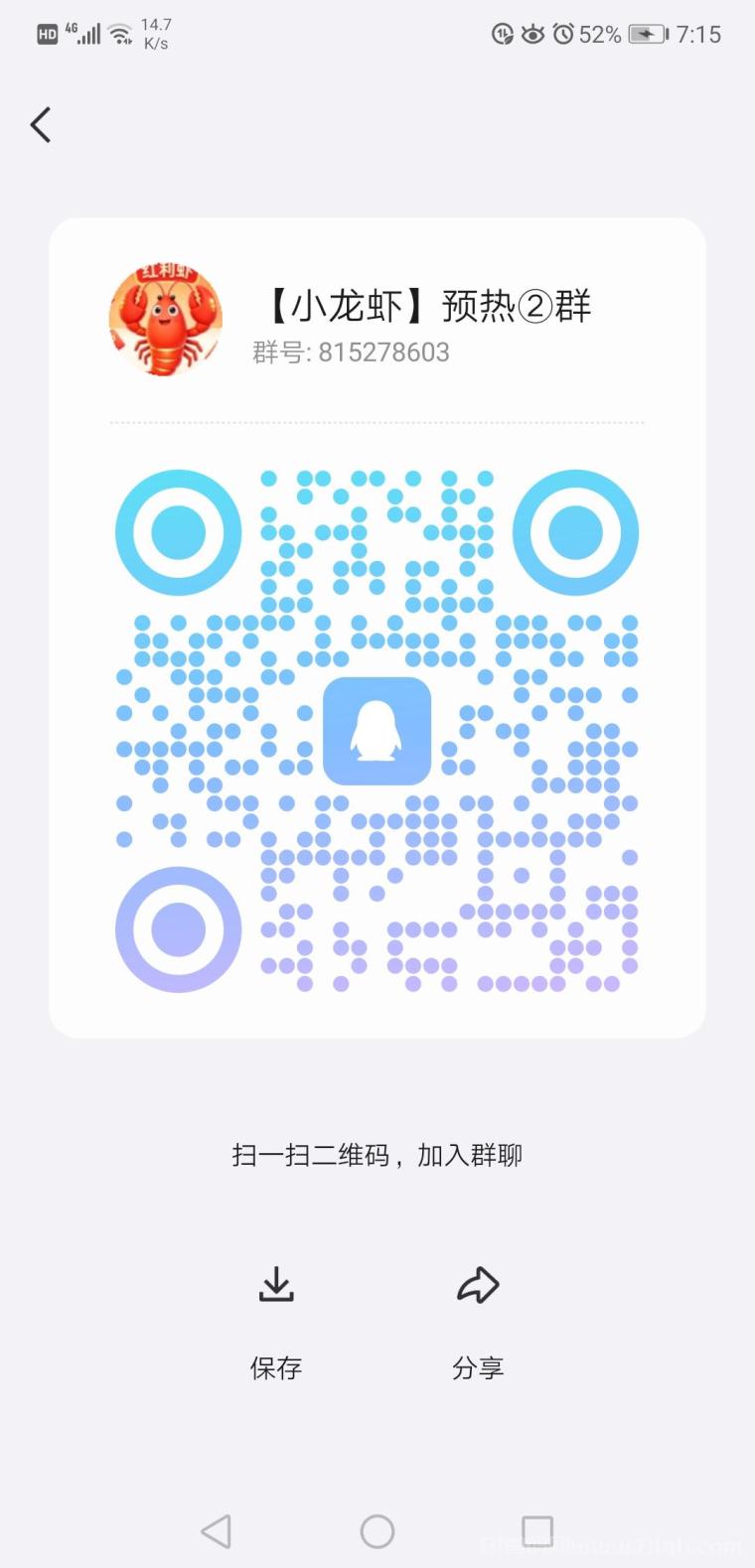This screenshot has height=1568, width=755.
Task: Tap the 保存 save button
Action: 276,1366
